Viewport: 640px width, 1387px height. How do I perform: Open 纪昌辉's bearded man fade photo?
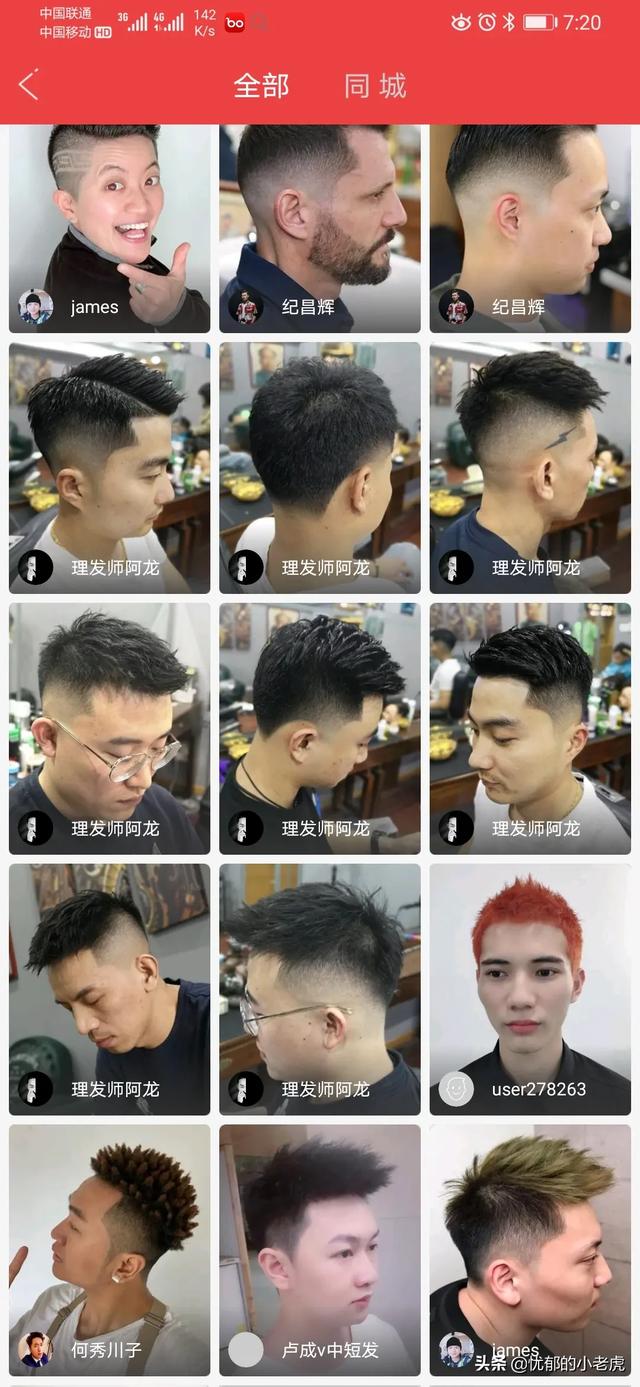[320, 215]
